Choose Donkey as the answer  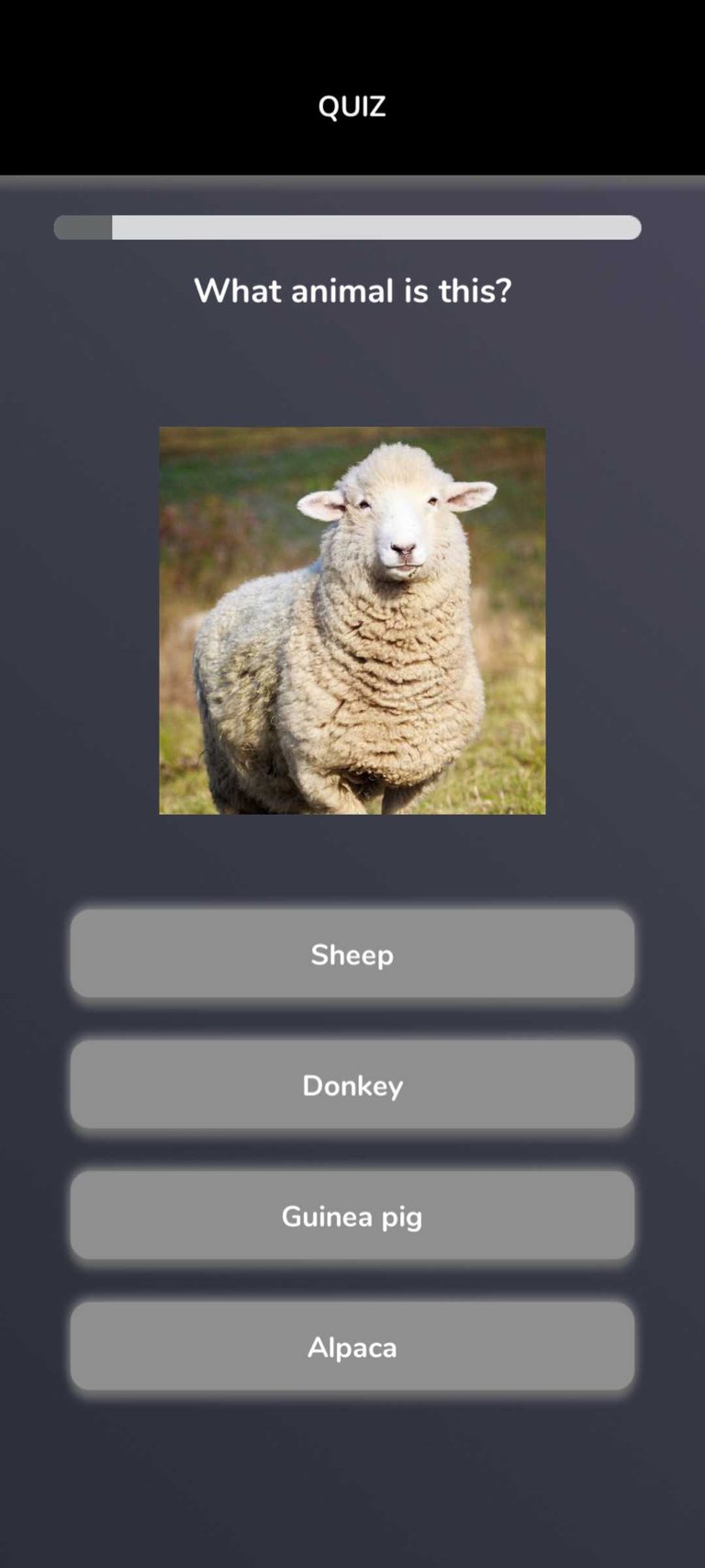tap(352, 1085)
